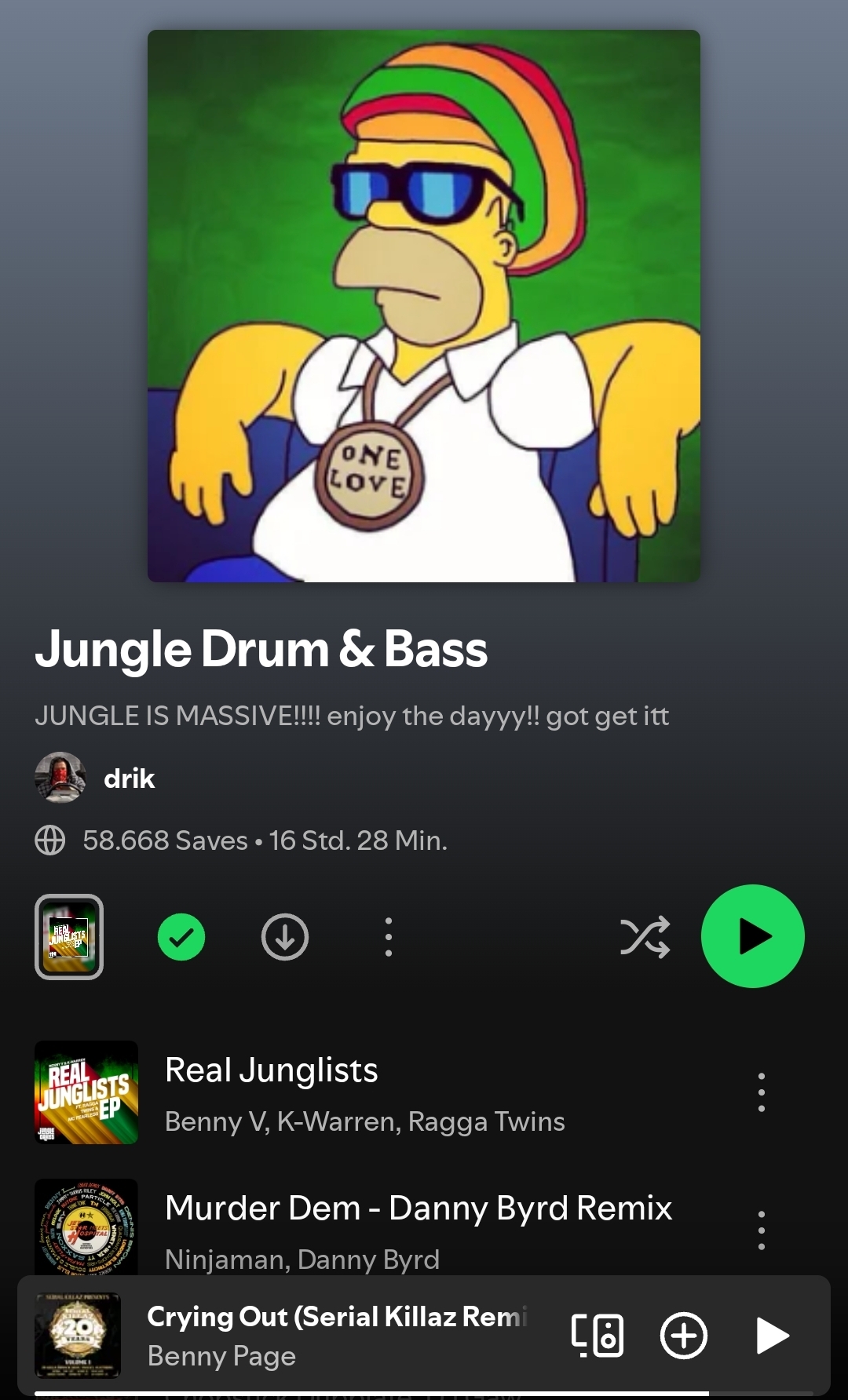Play the Jungle Drum & Bass playlist
This screenshot has width=848, height=1400.
[x=752, y=936]
